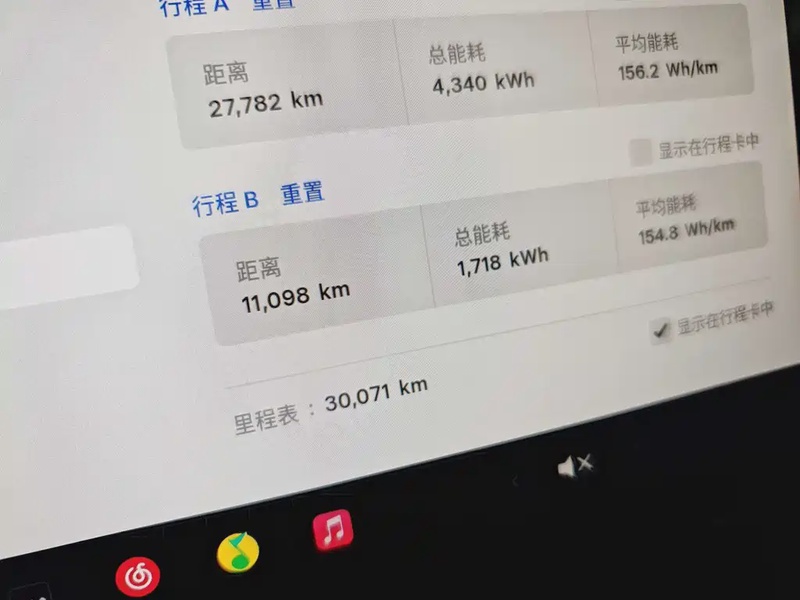Open the Apple Music app
Screen dimensions: 800x600
pyautogui.click(x=333, y=529)
